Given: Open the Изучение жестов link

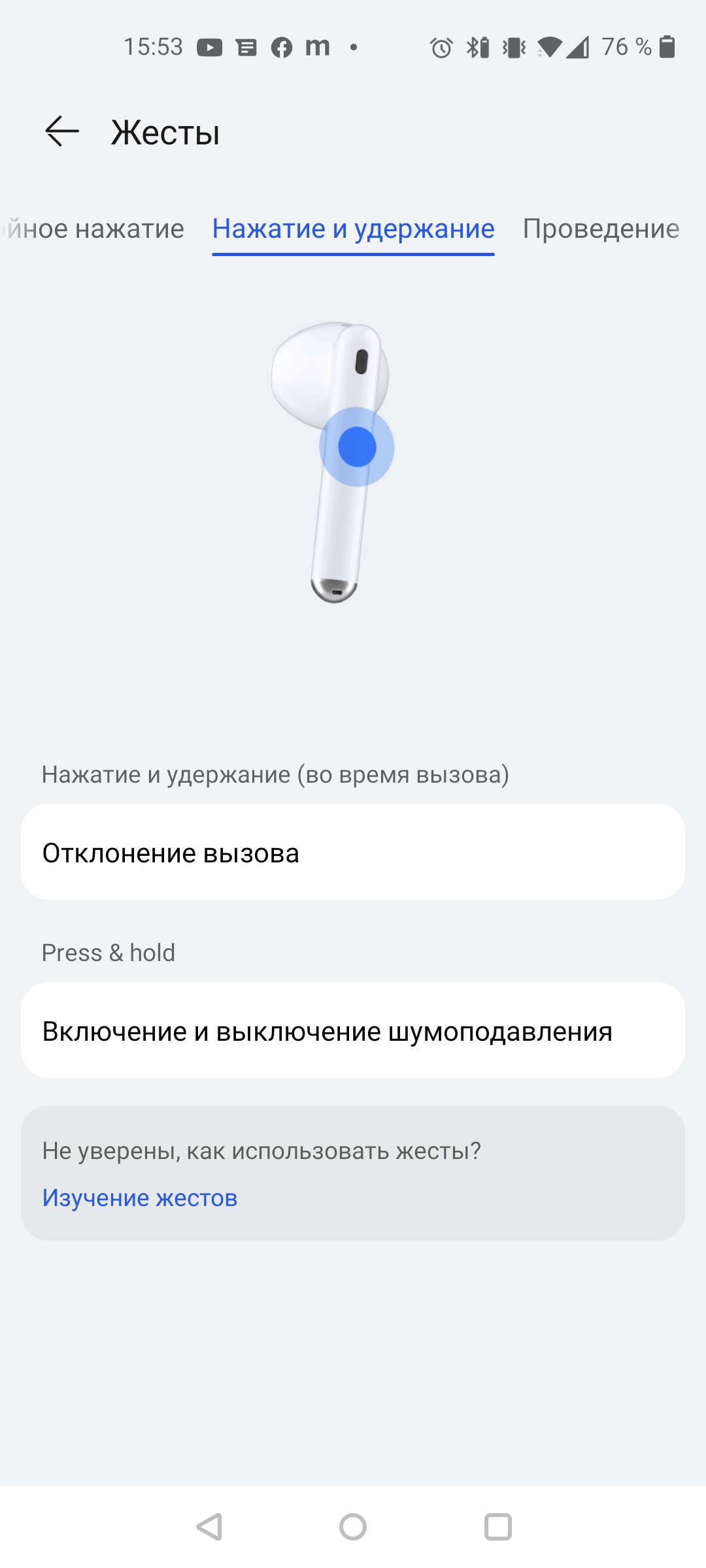Looking at the screenshot, I should (140, 1198).
